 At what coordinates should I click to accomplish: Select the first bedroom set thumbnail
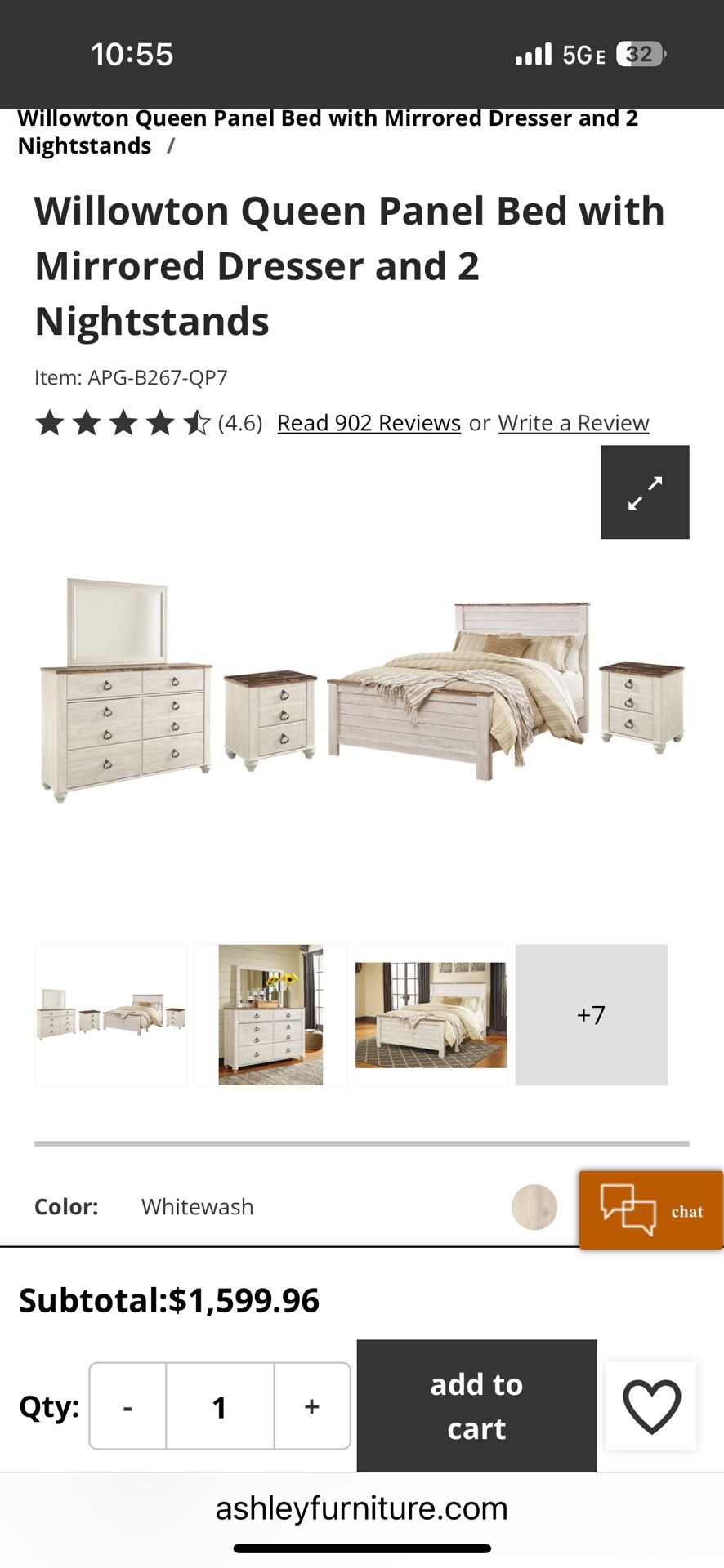click(x=111, y=1015)
